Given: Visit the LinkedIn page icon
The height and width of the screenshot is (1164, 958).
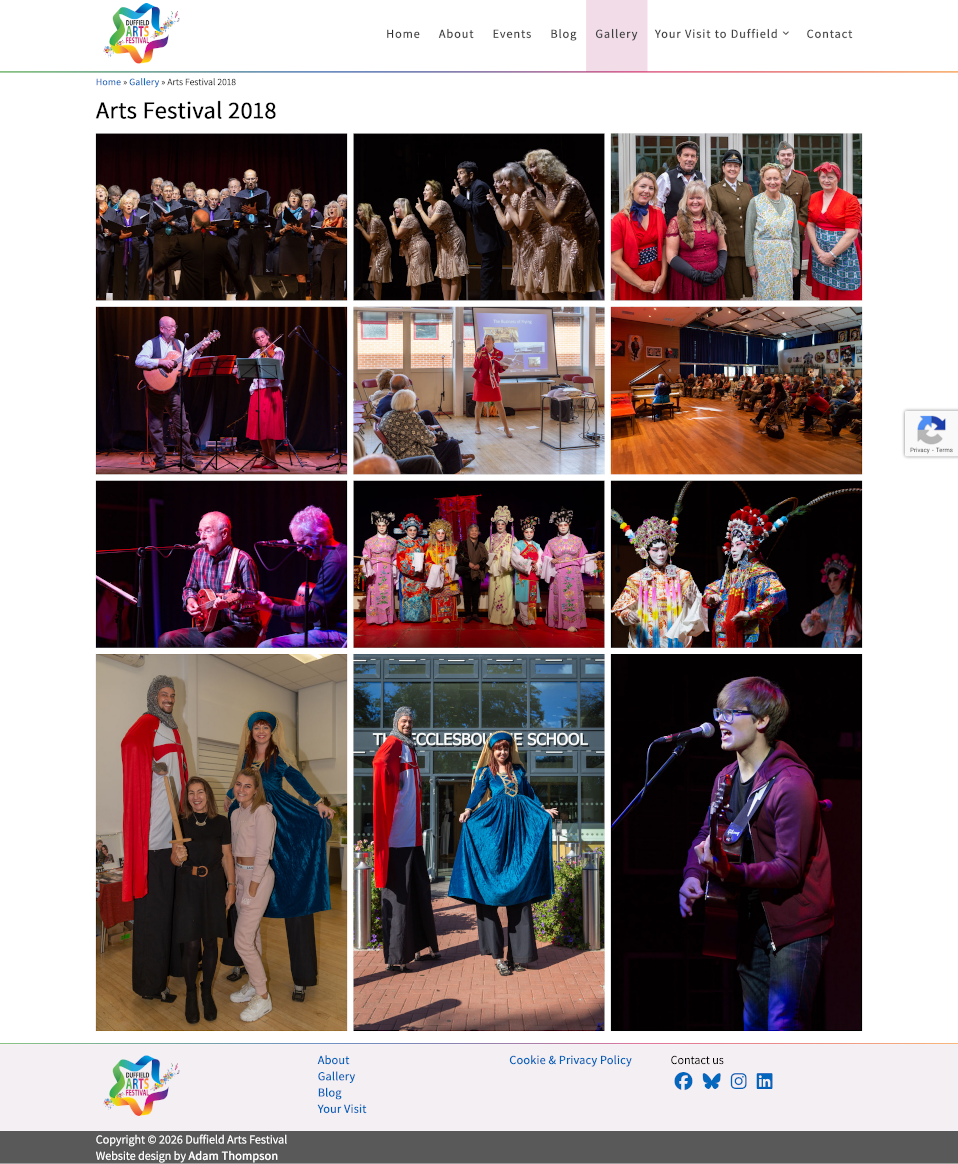Looking at the screenshot, I should point(765,1081).
